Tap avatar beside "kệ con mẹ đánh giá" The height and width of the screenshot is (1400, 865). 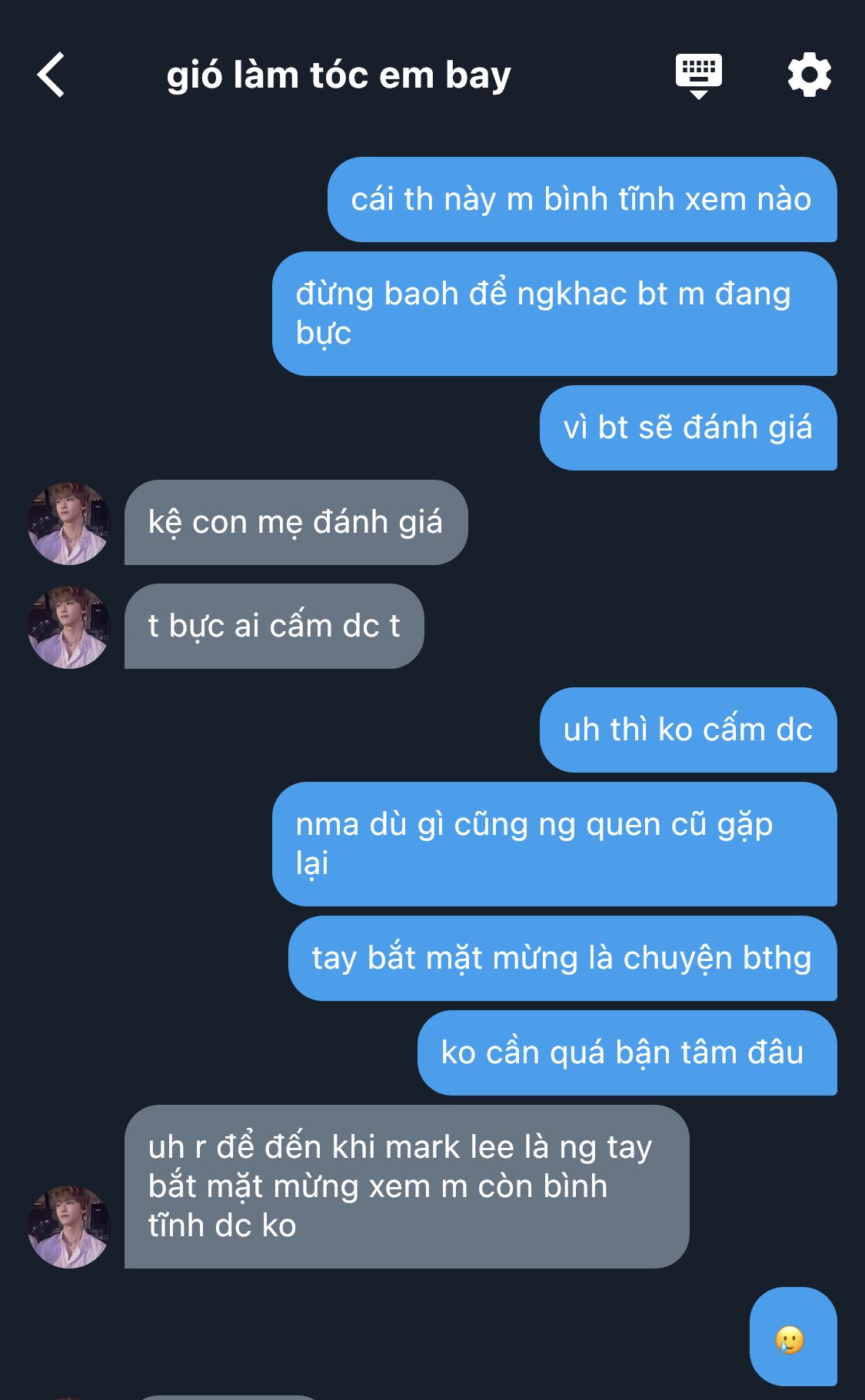[x=69, y=524]
